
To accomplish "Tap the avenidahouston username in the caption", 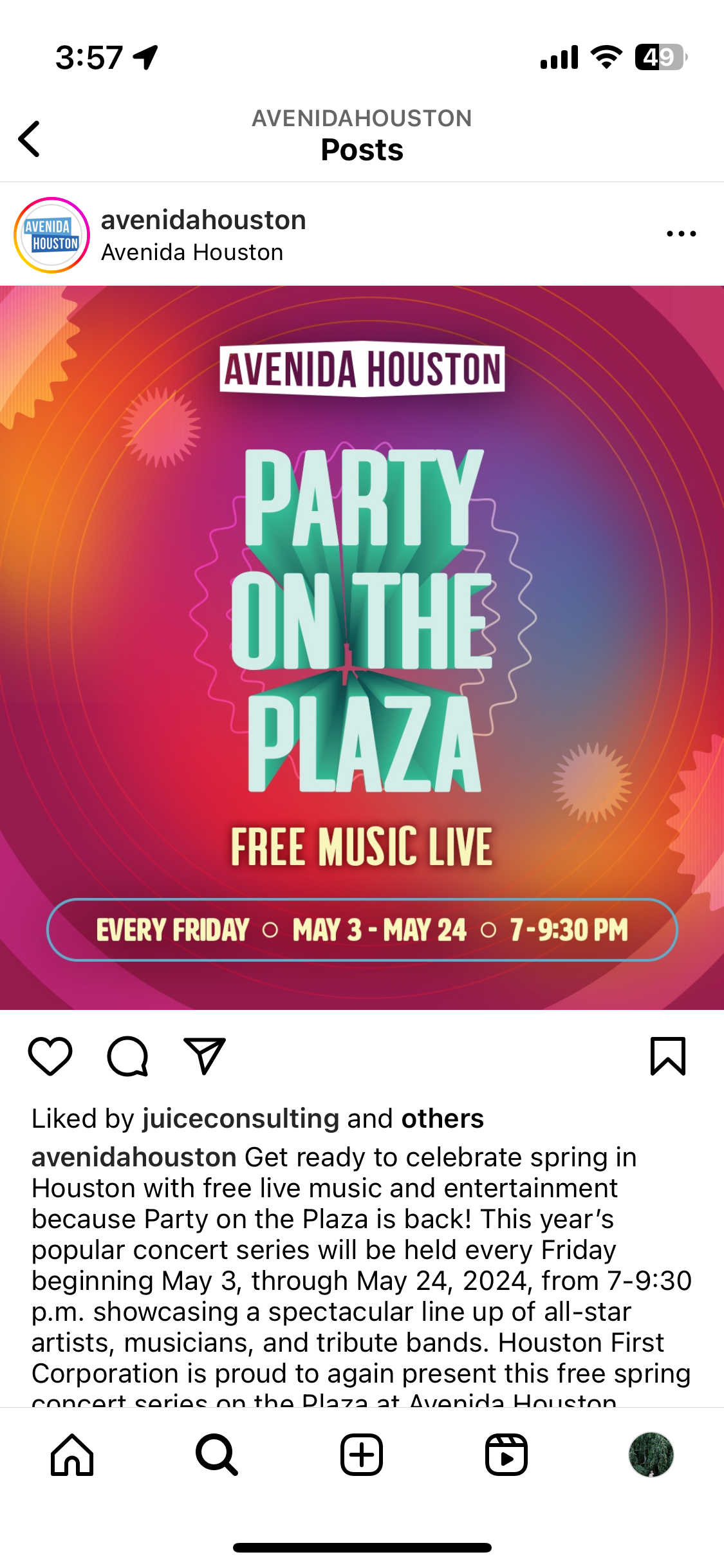I will click(x=134, y=1157).
